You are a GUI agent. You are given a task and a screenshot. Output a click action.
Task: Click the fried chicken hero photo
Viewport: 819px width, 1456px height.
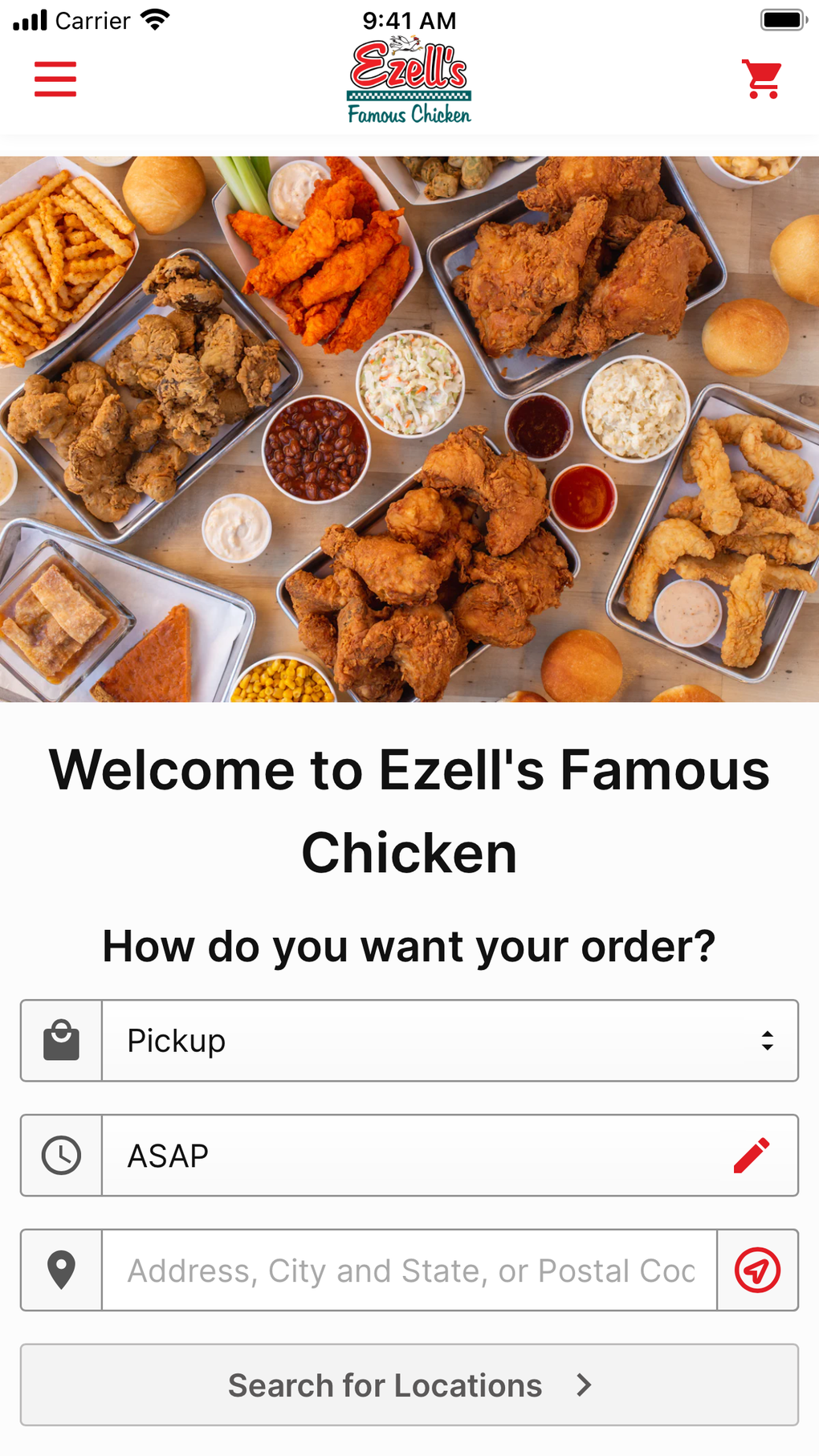tap(409, 426)
